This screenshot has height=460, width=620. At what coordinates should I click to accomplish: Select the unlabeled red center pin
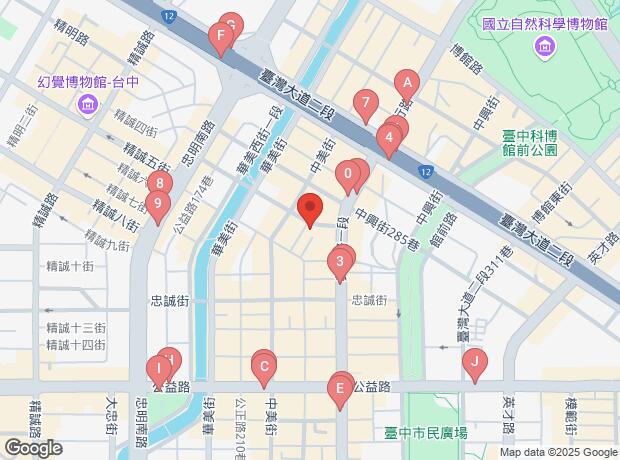310,209
